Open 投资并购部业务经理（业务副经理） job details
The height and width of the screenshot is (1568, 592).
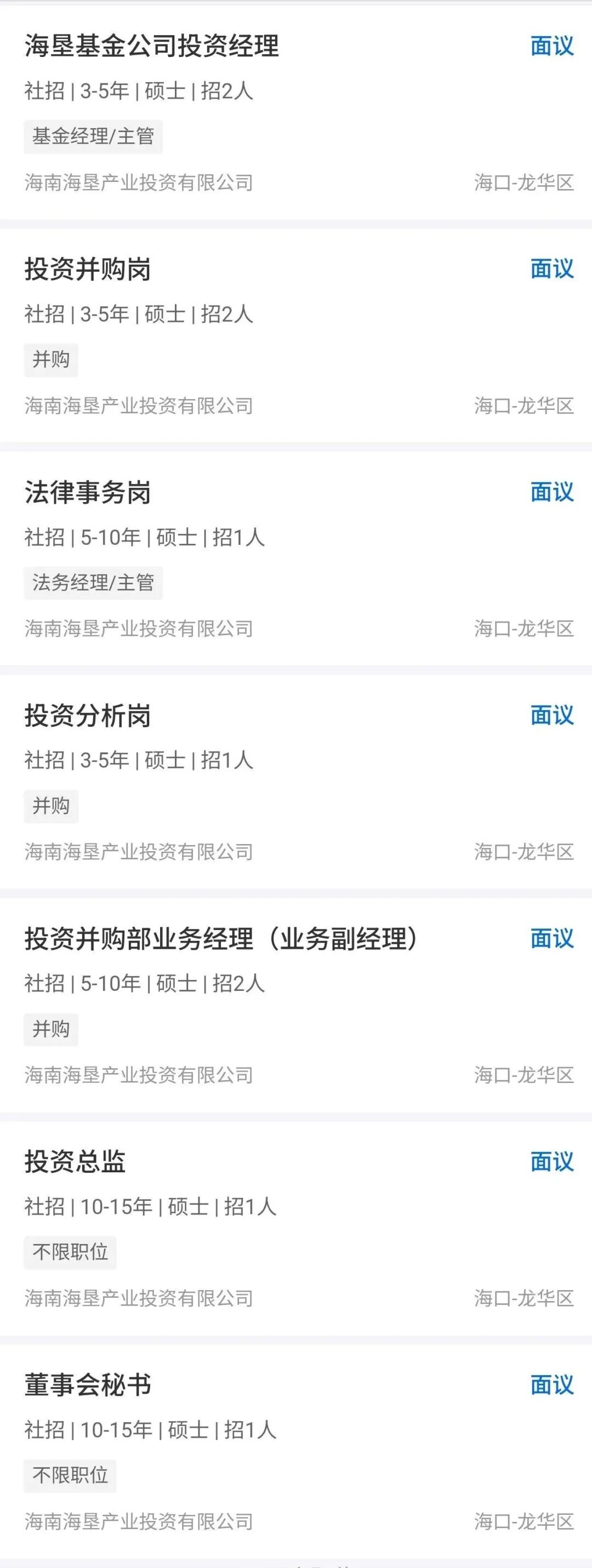point(221,939)
